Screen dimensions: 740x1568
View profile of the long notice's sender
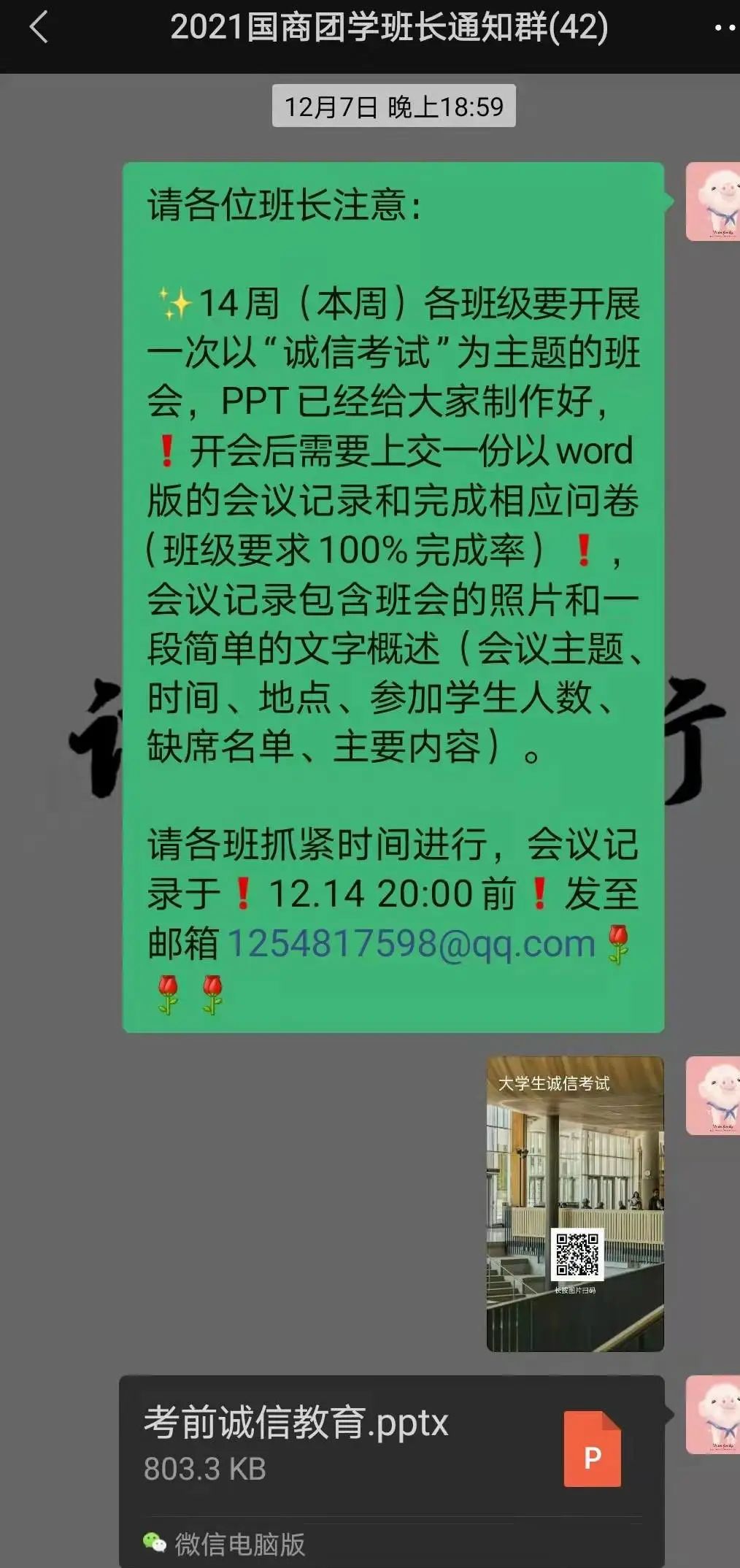coord(714,202)
